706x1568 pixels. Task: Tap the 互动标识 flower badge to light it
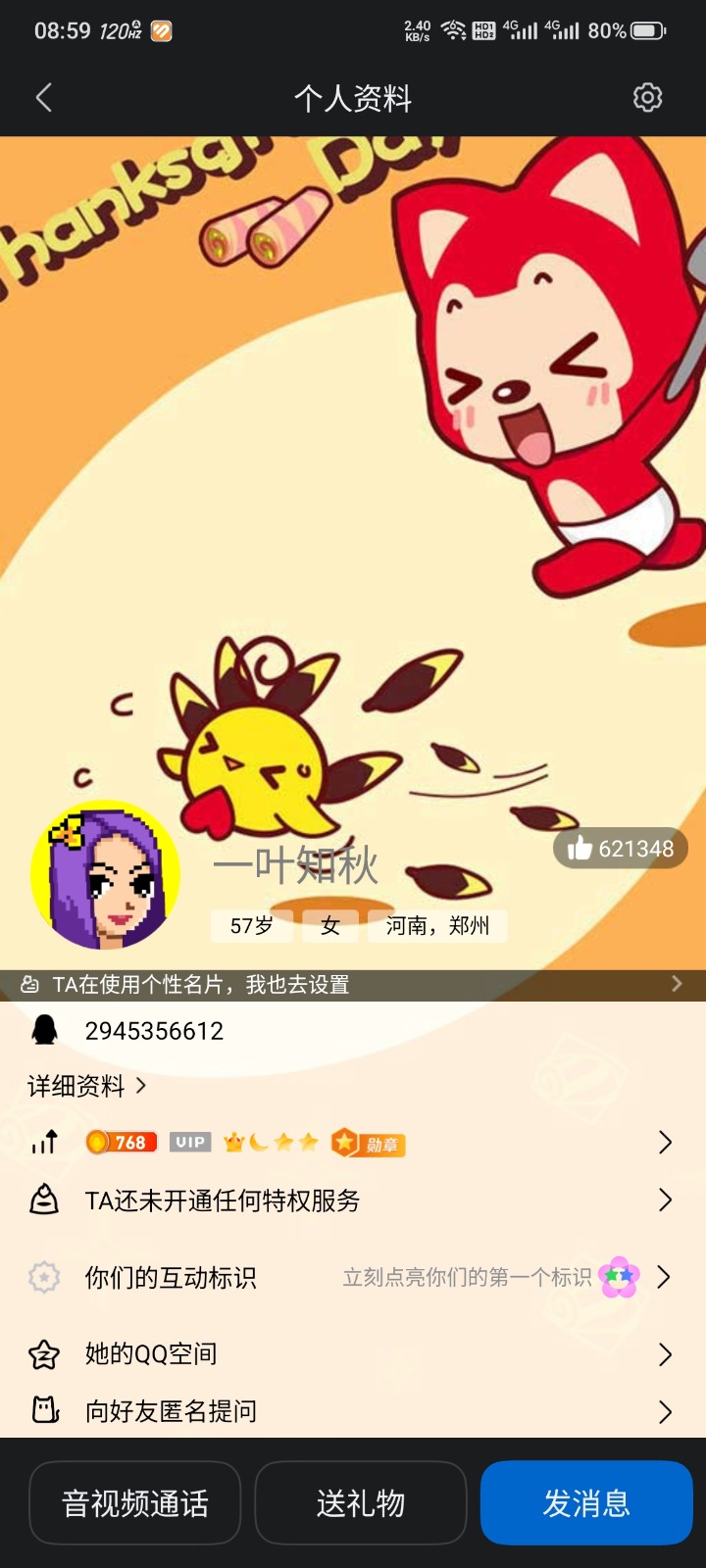pos(618,1277)
